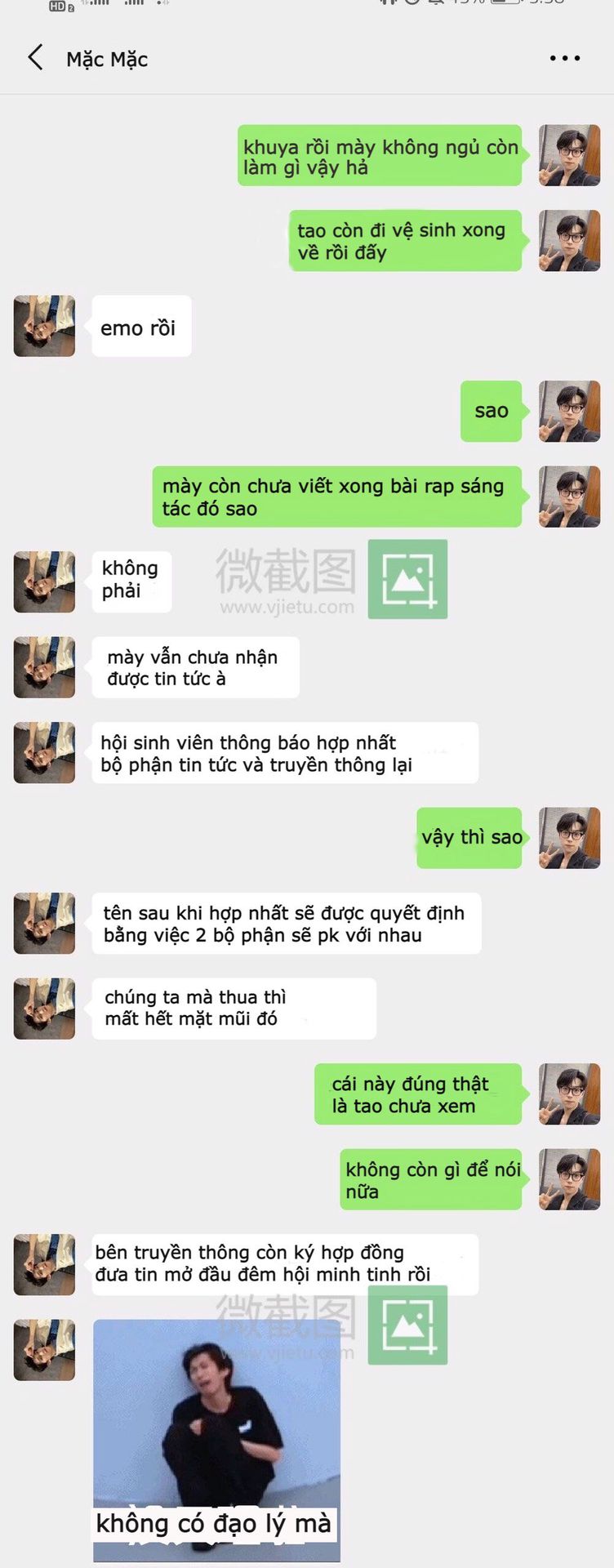Tap the sender avatar beside "emo rồi"

[x=44, y=326]
